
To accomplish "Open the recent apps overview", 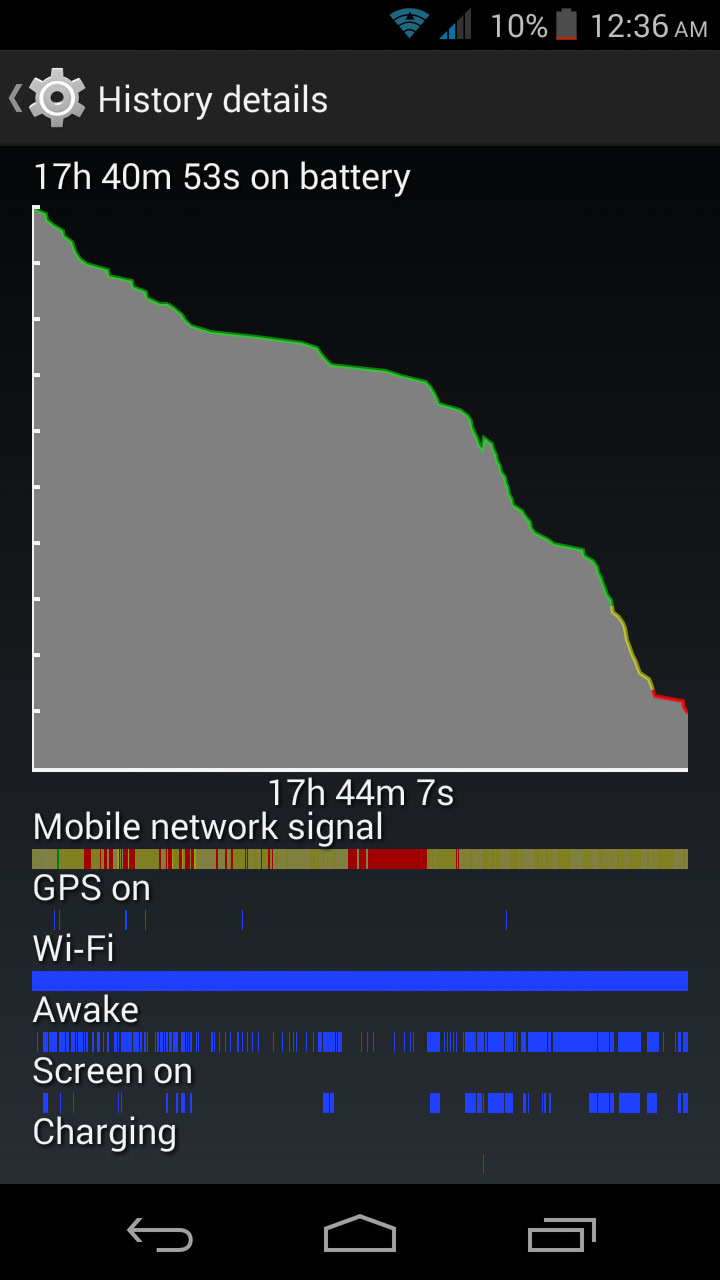I will [x=561, y=1234].
